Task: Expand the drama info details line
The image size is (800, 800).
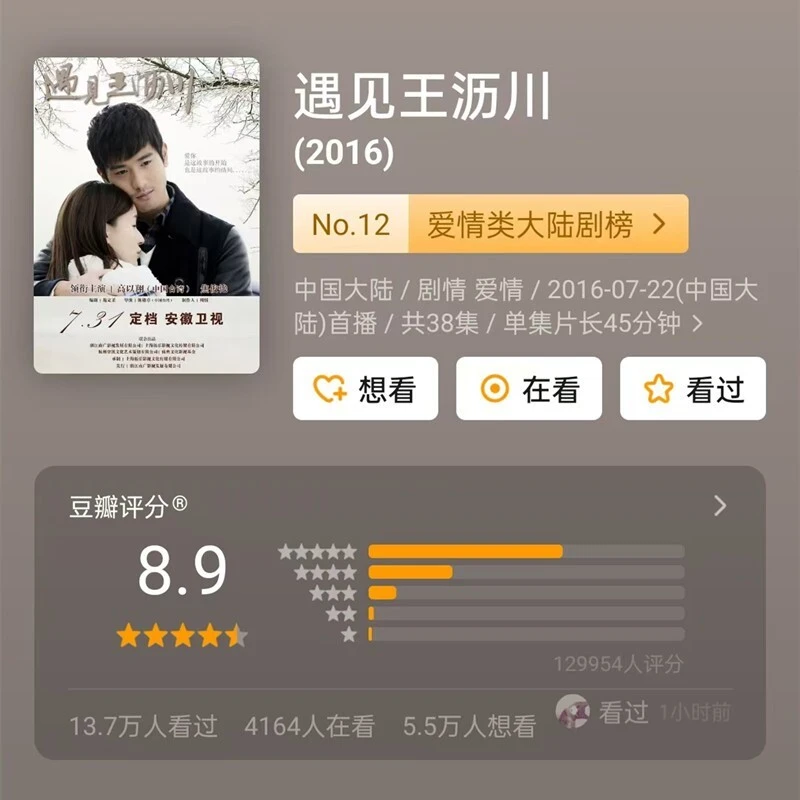Action: point(696,323)
